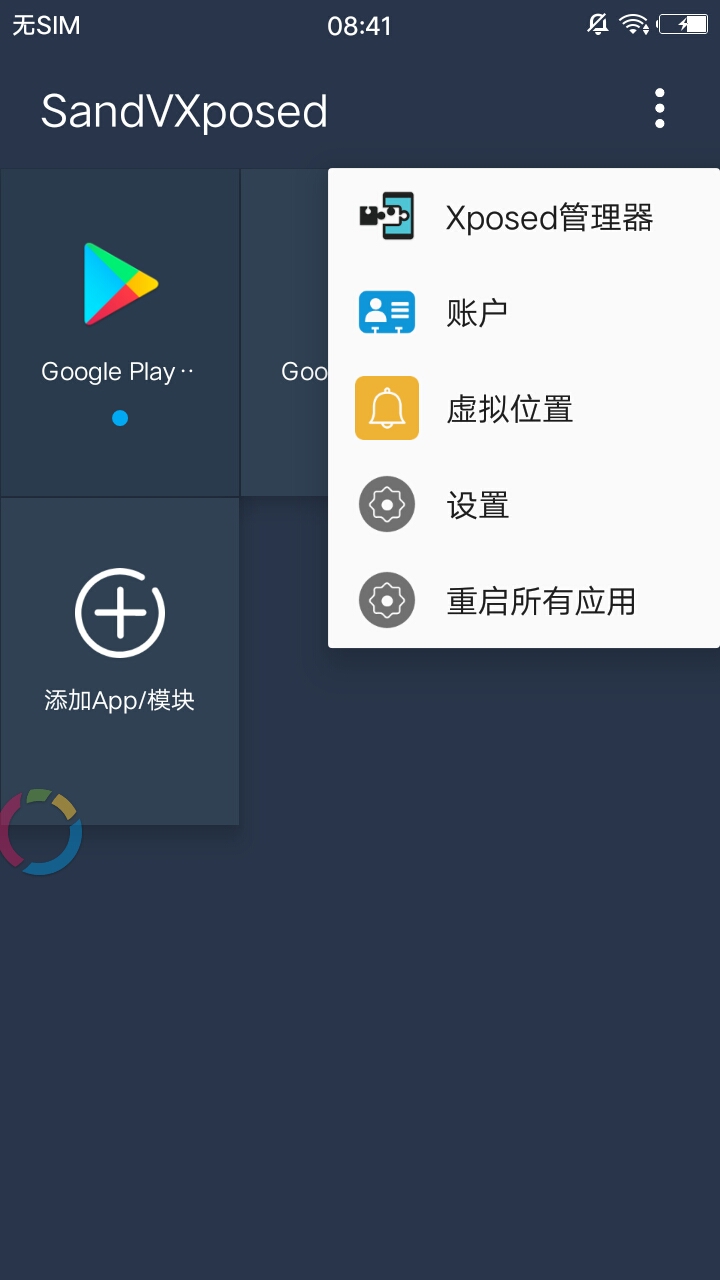Go to 设置 from the menu
The image size is (720, 1280).
524,505
